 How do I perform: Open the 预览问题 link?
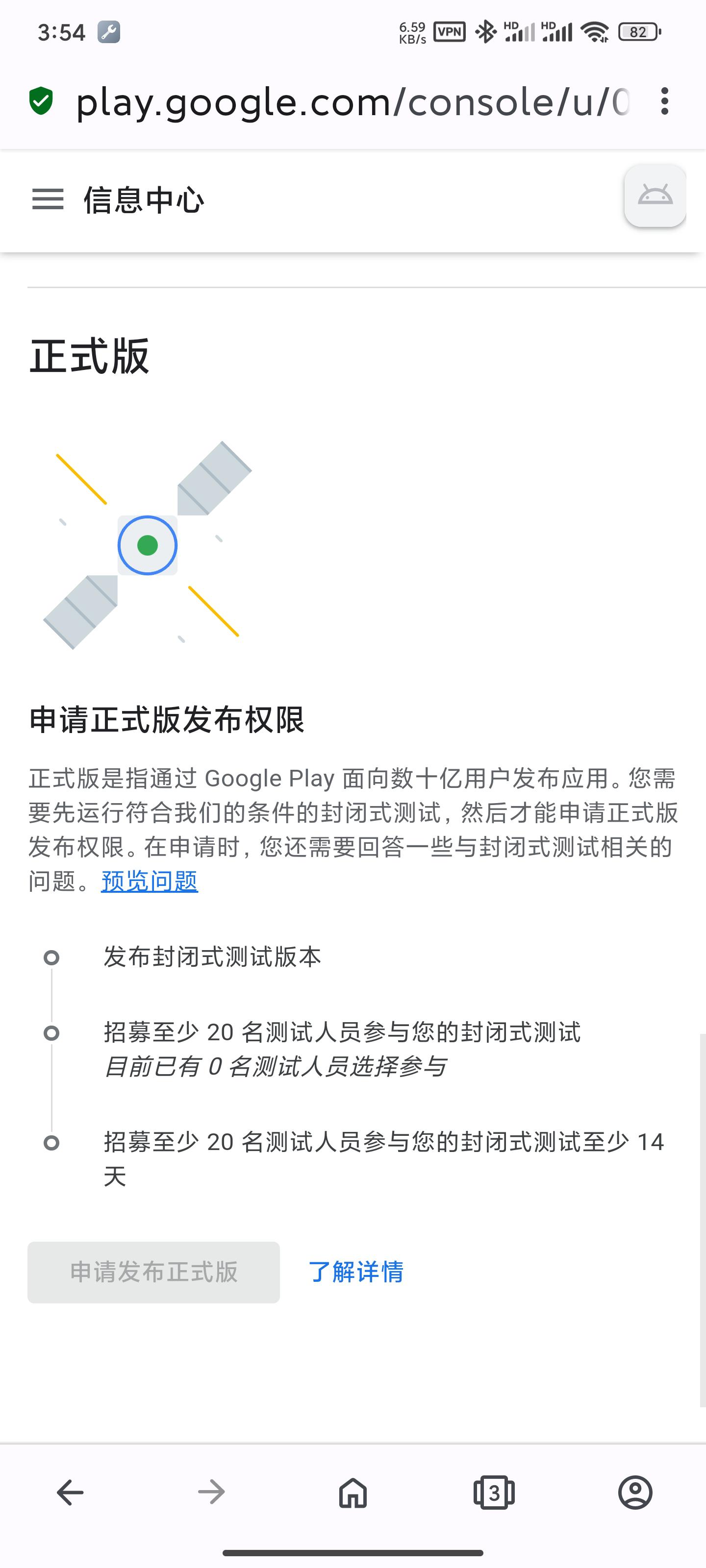coord(149,881)
